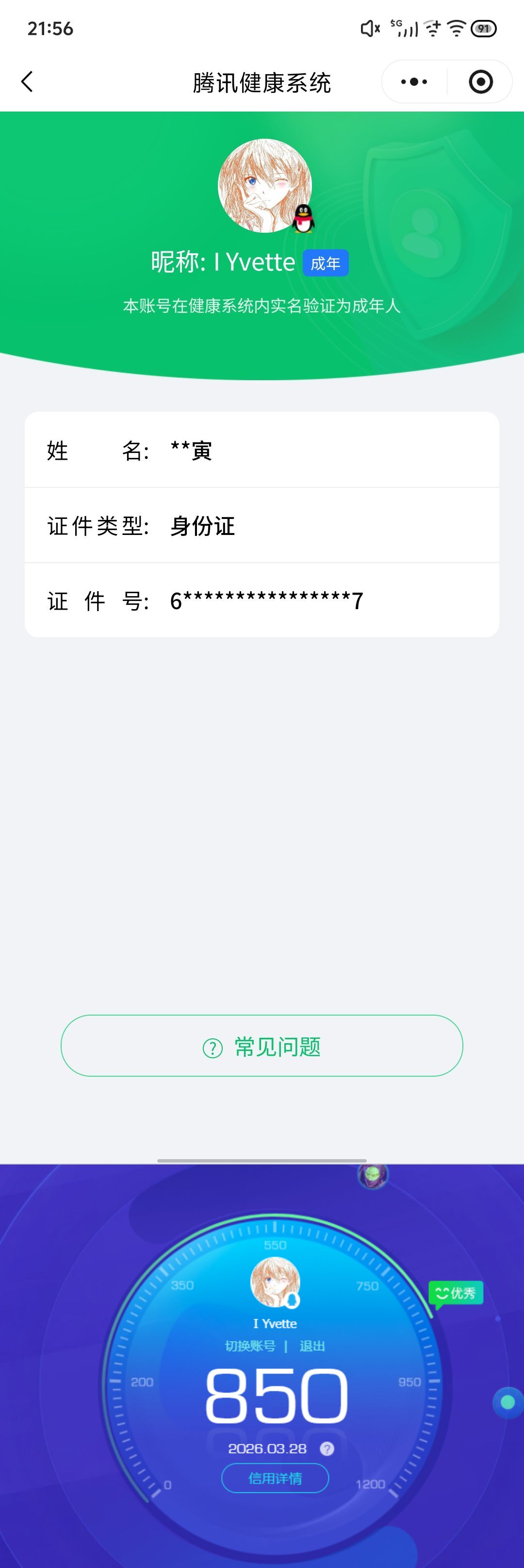Expand the masked 证件号 entry
The image size is (524, 1568).
pos(262,600)
